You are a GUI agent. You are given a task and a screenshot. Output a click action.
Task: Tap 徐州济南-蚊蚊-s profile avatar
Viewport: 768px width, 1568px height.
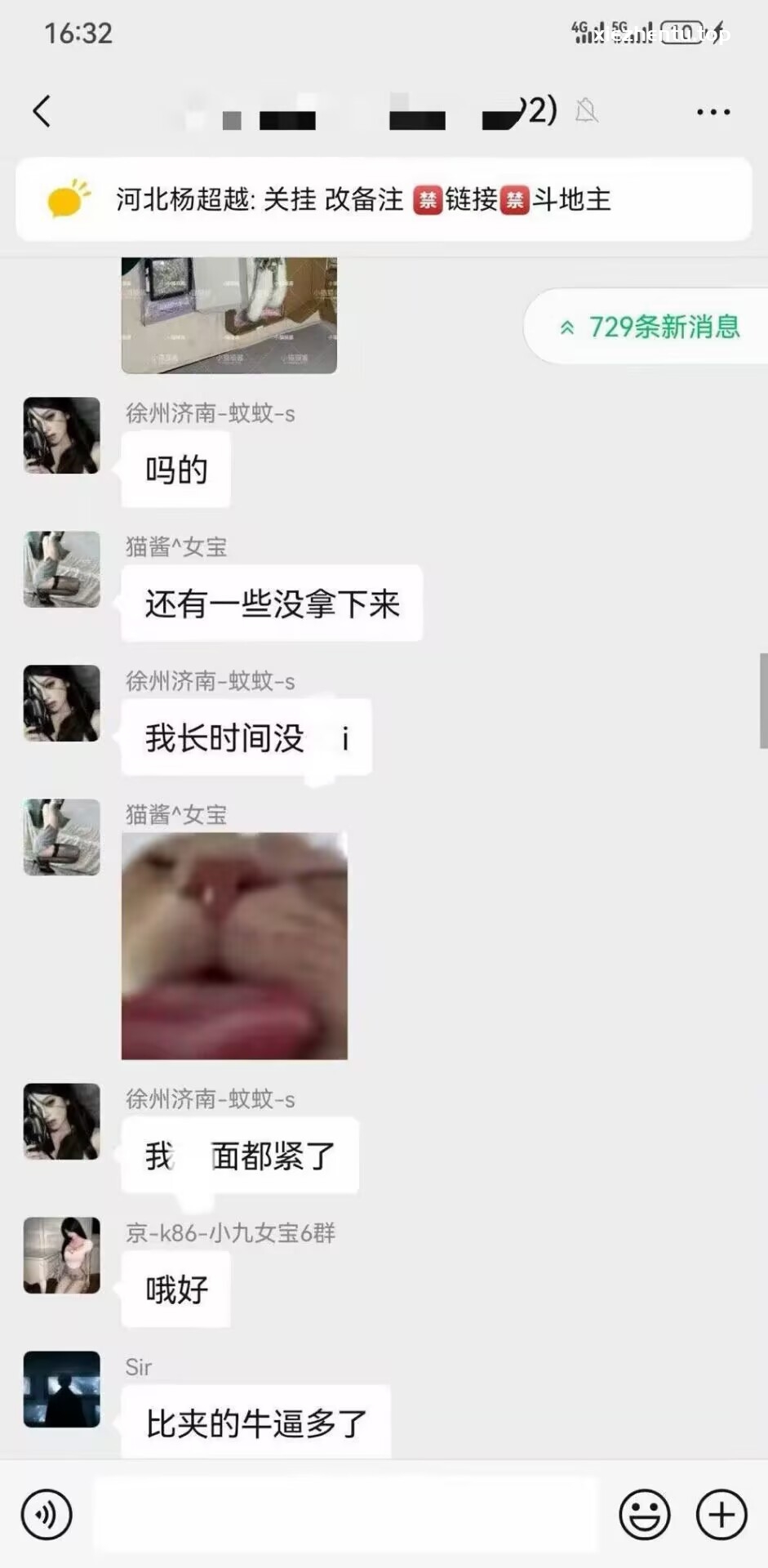61,435
